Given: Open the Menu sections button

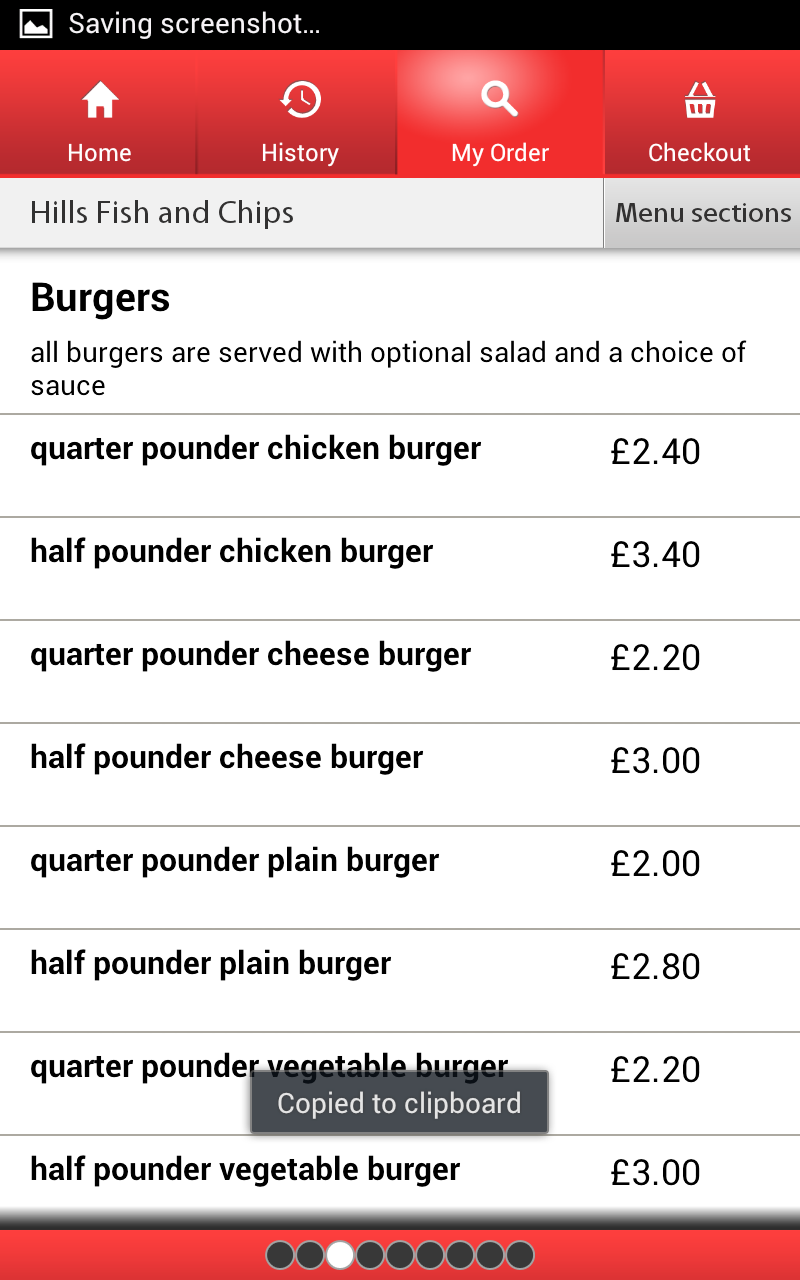Looking at the screenshot, I should [x=702, y=213].
